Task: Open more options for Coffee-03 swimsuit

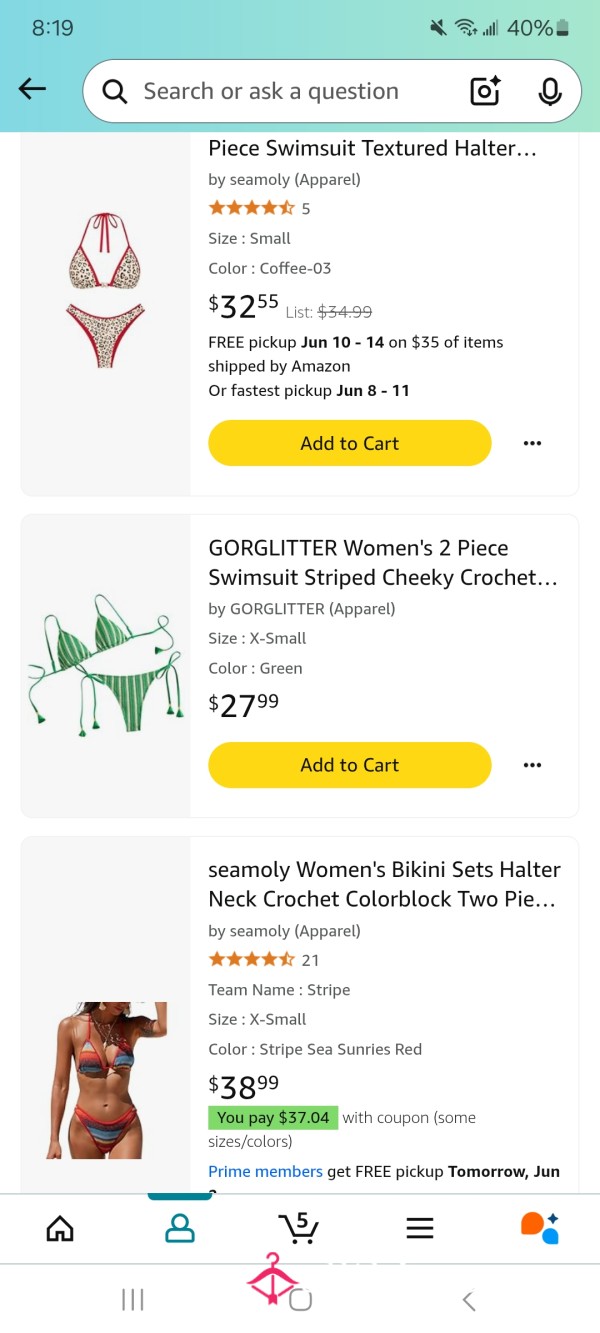Action: (x=532, y=443)
